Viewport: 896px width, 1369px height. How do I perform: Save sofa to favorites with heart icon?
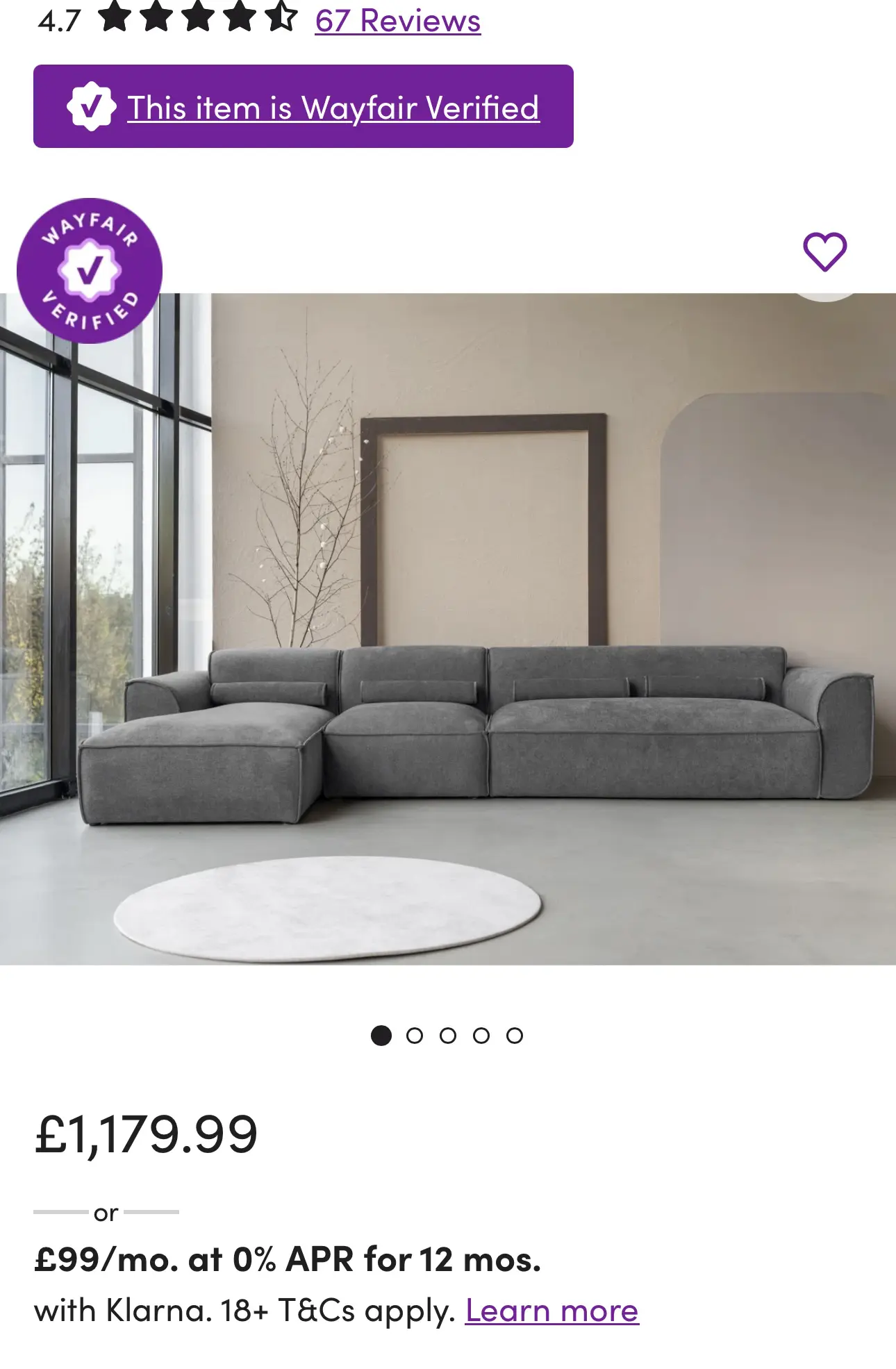(x=824, y=251)
